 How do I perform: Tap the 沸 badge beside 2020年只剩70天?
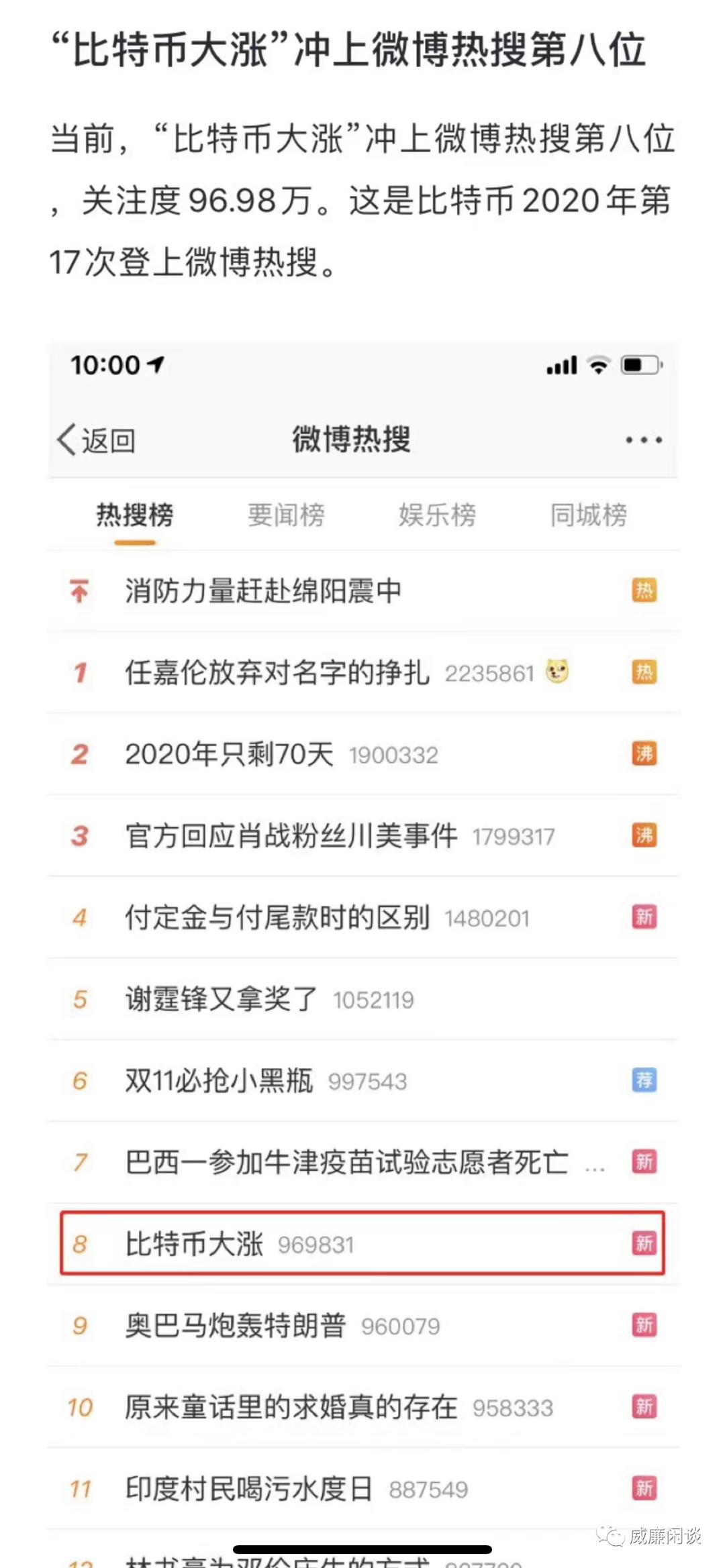643,753
